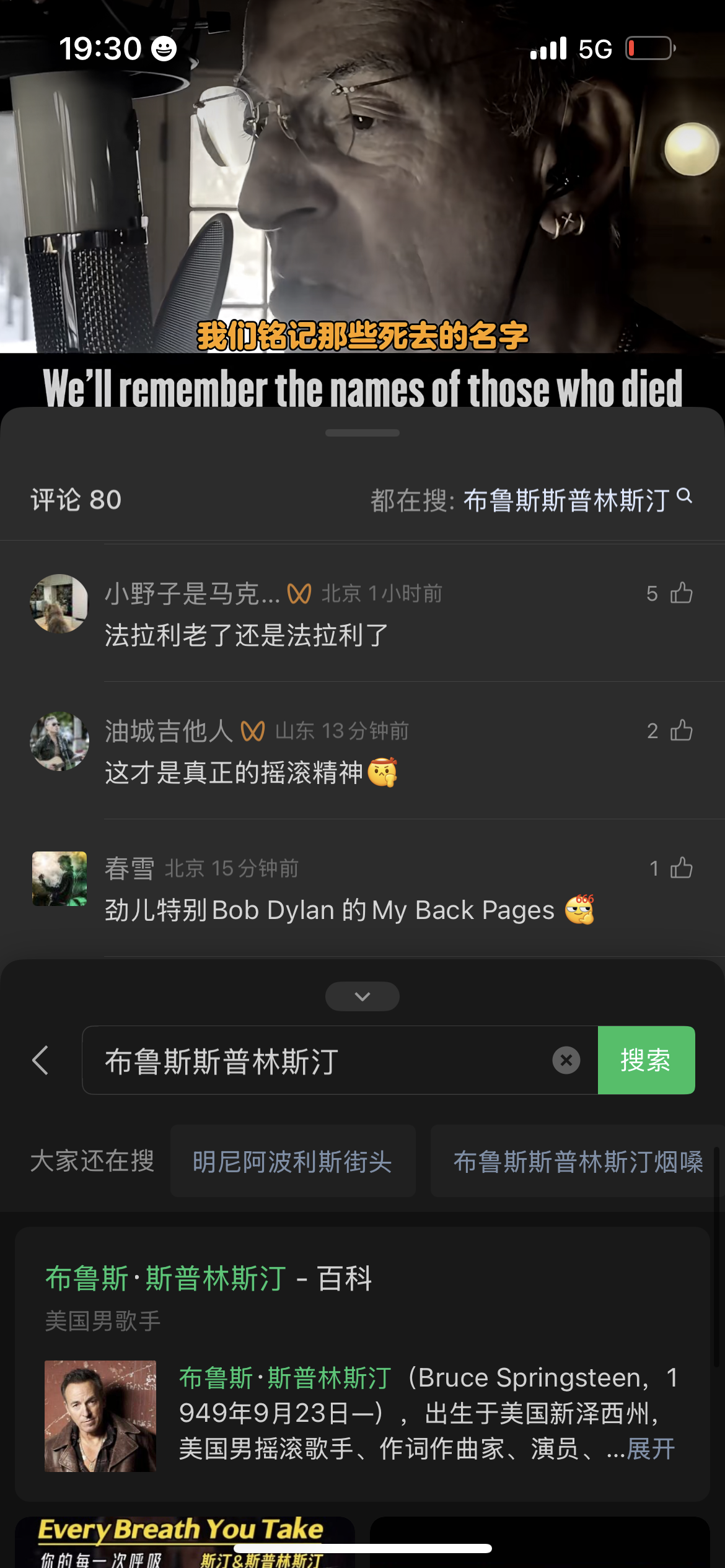Open 春雪's profile avatar

pos(59,879)
